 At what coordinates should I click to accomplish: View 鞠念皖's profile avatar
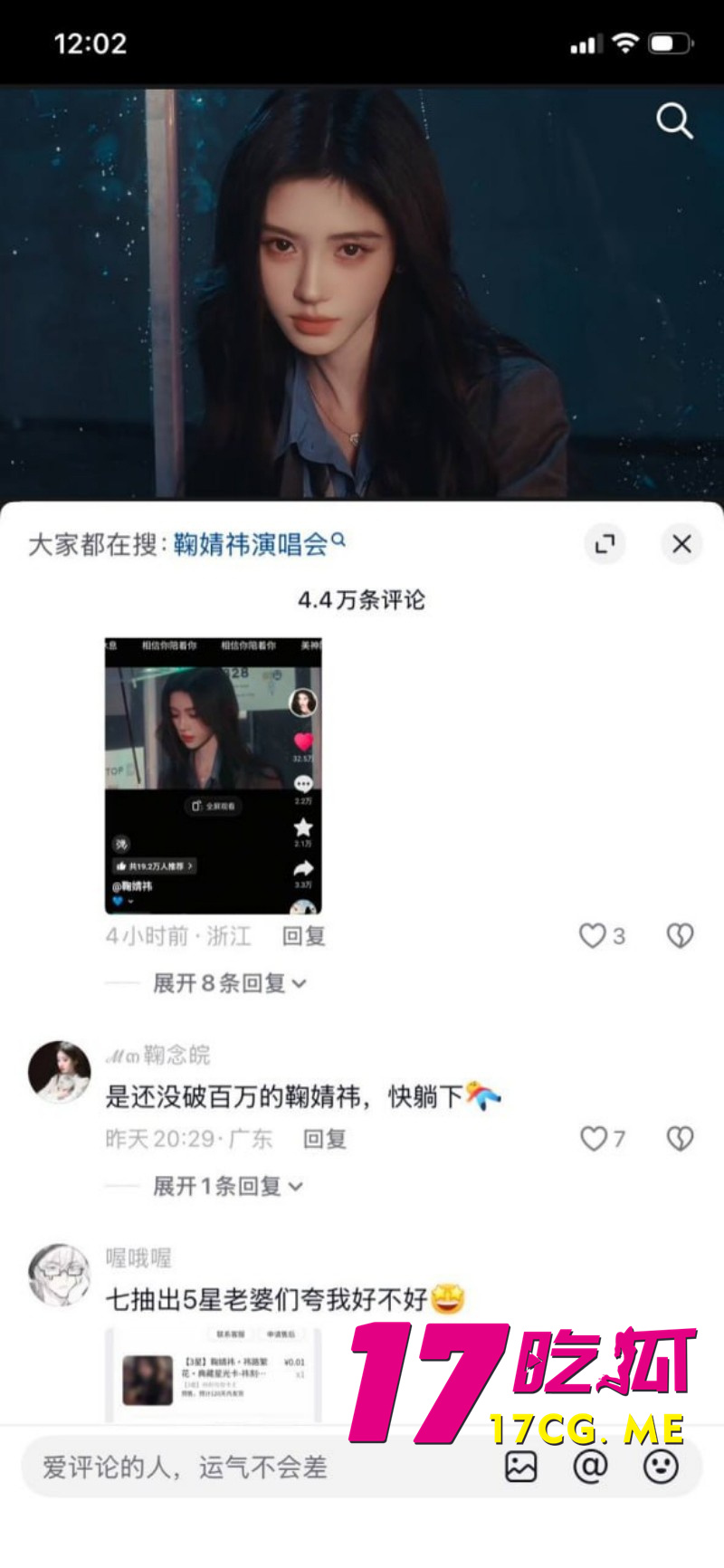tap(59, 1071)
